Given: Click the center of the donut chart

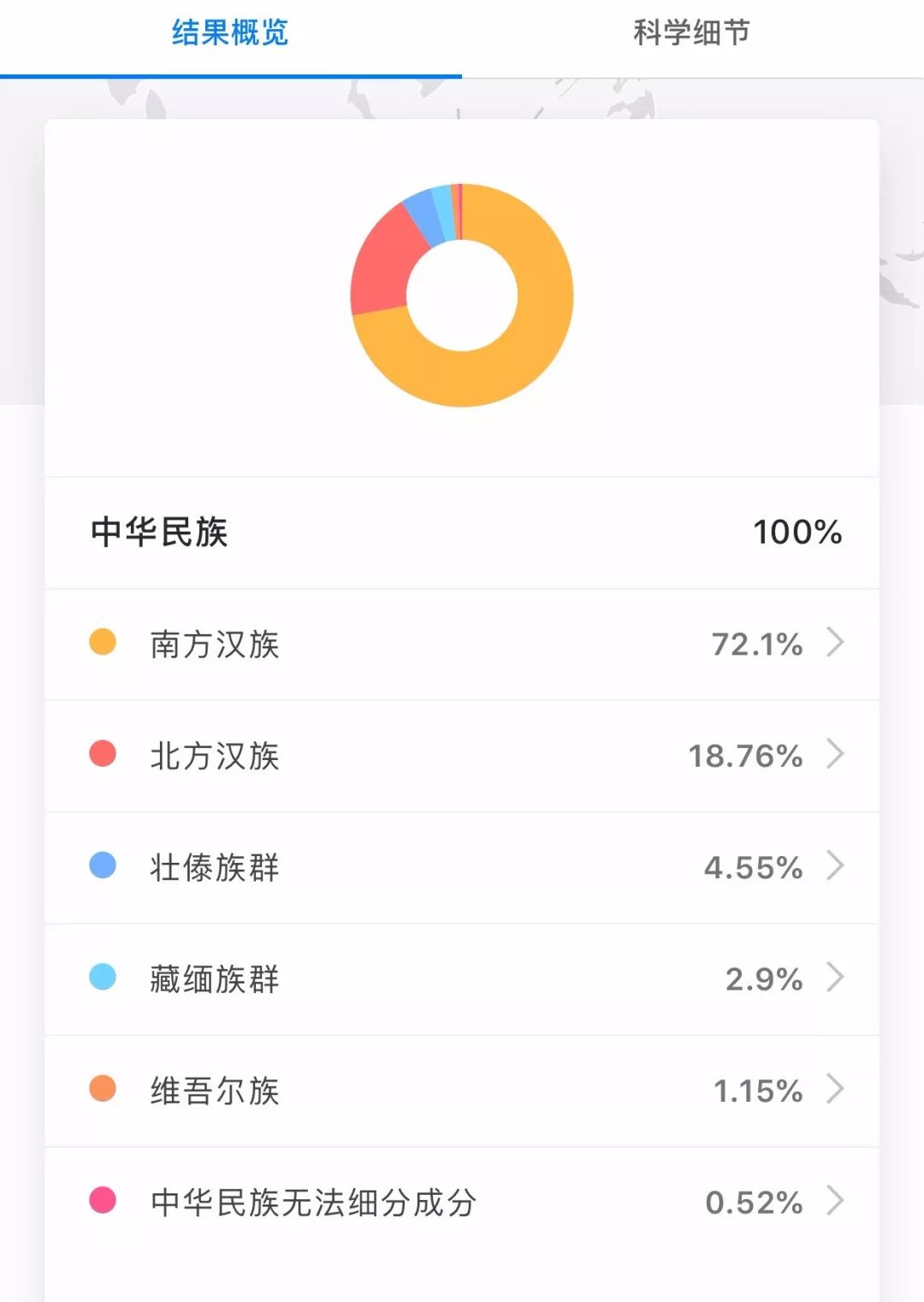Looking at the screenshot, I should pos(462,294).
